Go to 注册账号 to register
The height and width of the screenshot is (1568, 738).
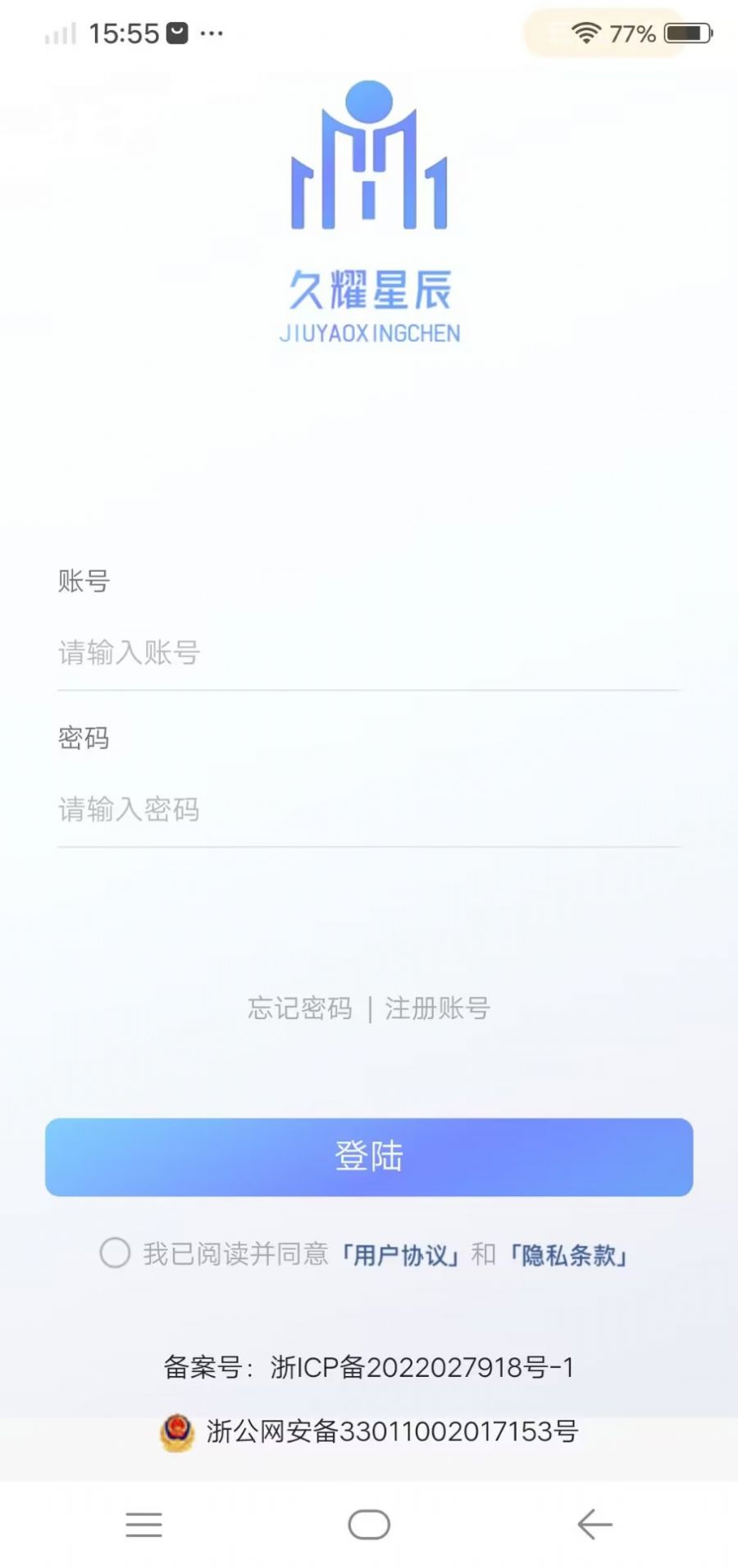coord(438,1008)
